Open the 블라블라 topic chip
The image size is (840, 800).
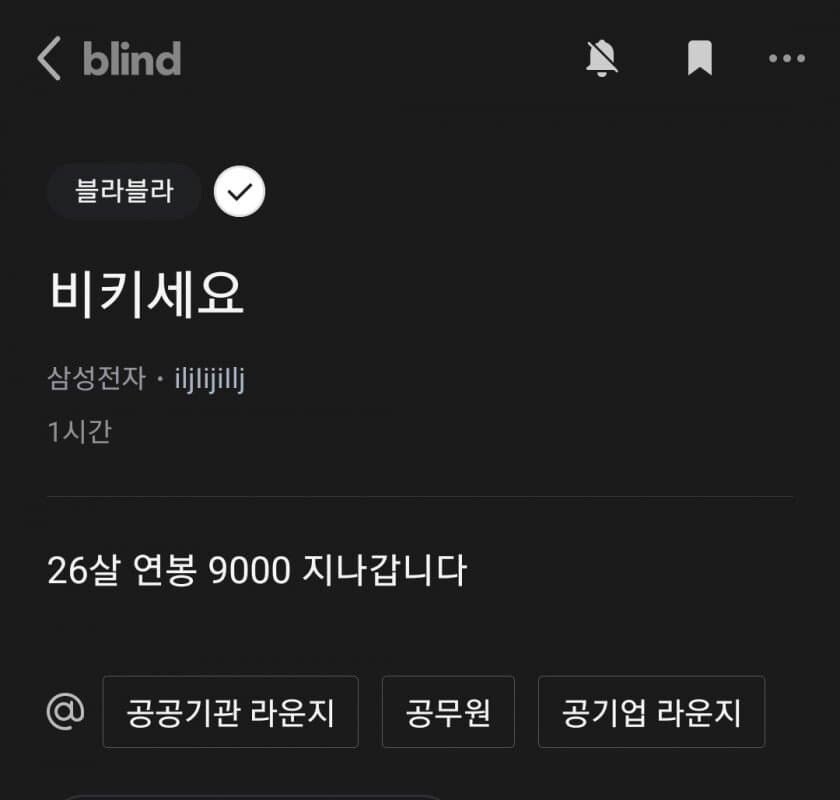pos(124,191)
